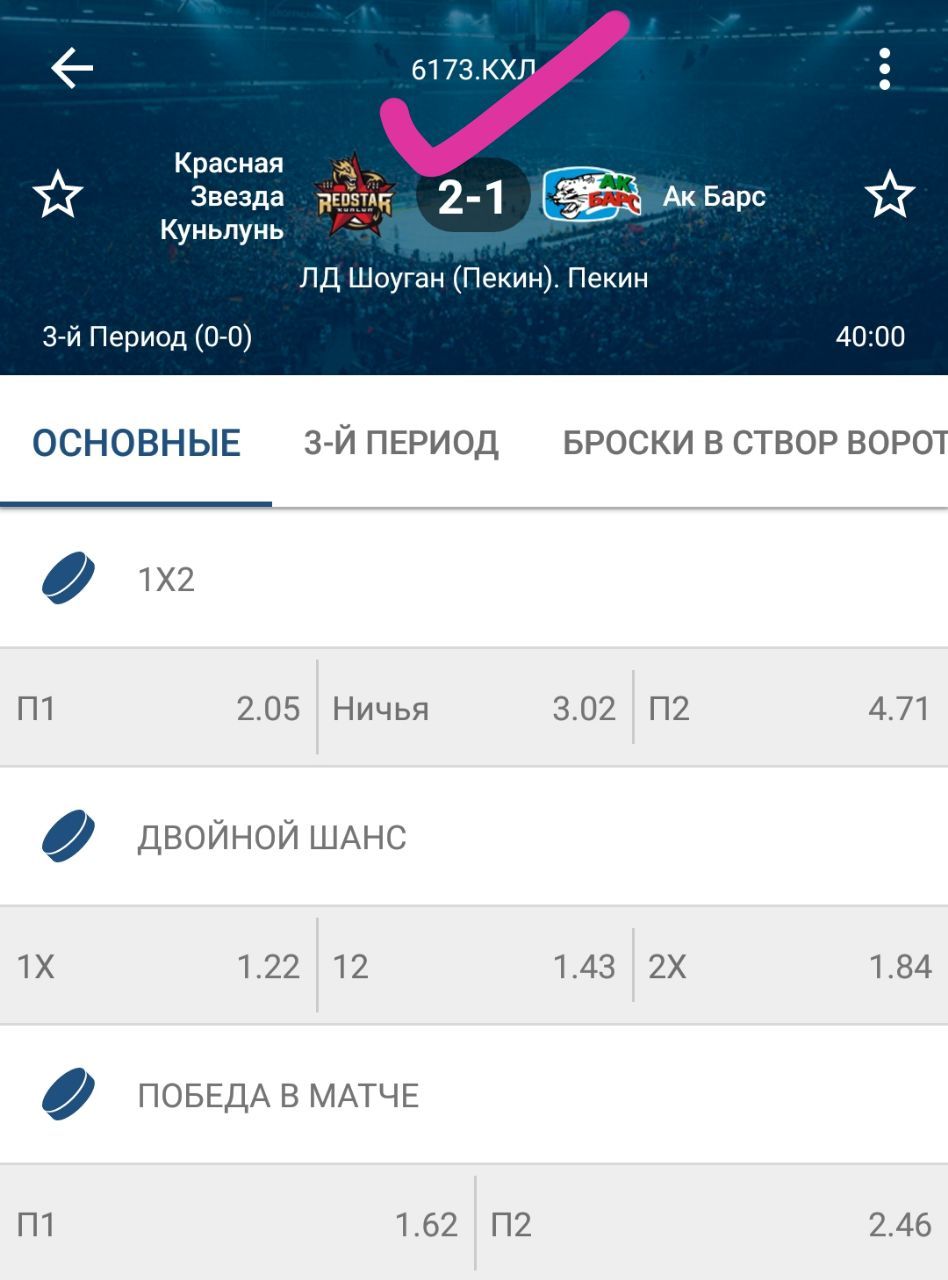Open the БРОСКИ В СТВОР ВОРОТ tab
The height and width of the screenshot is (1280, 948).
pos(754,443)
